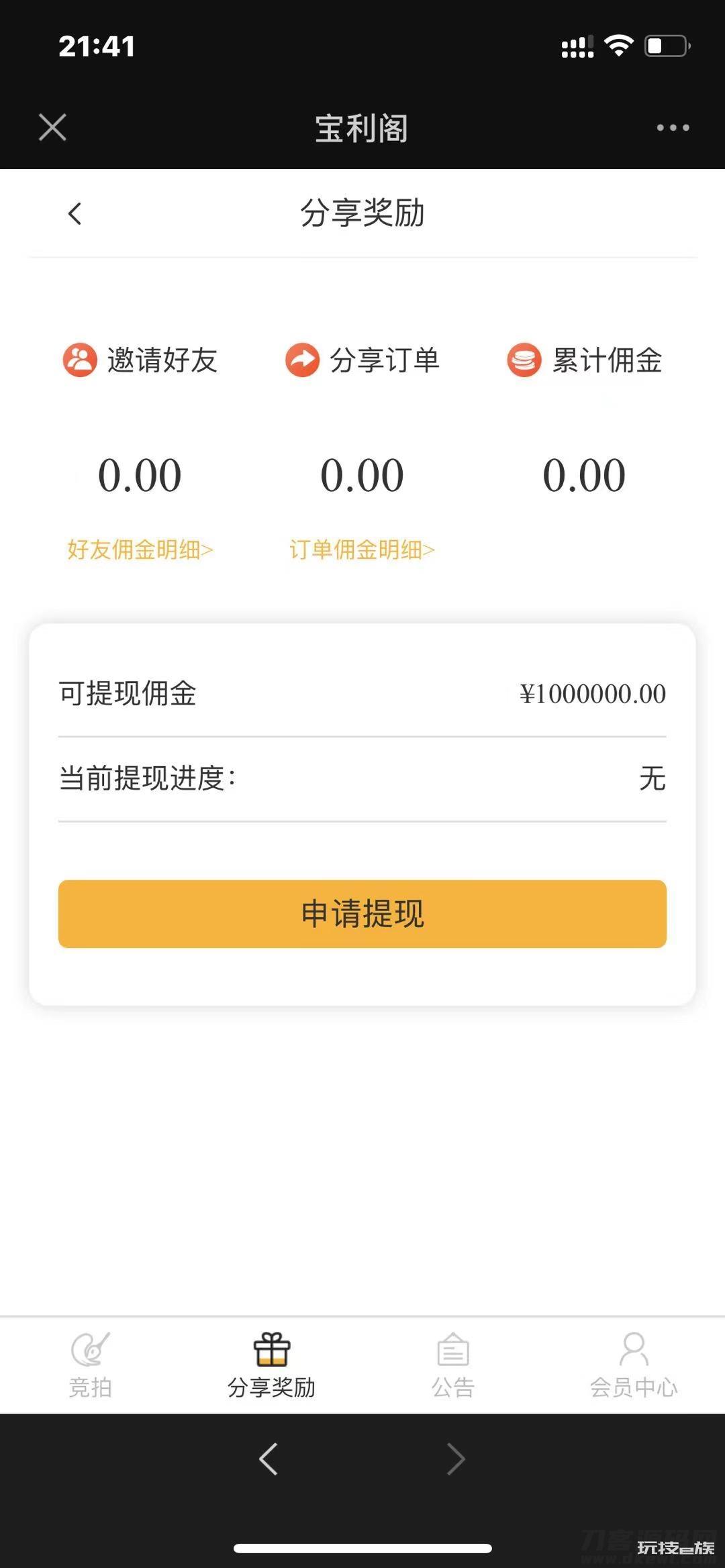
Task: Tap the 申请提现 button
Action: point(362,914)
